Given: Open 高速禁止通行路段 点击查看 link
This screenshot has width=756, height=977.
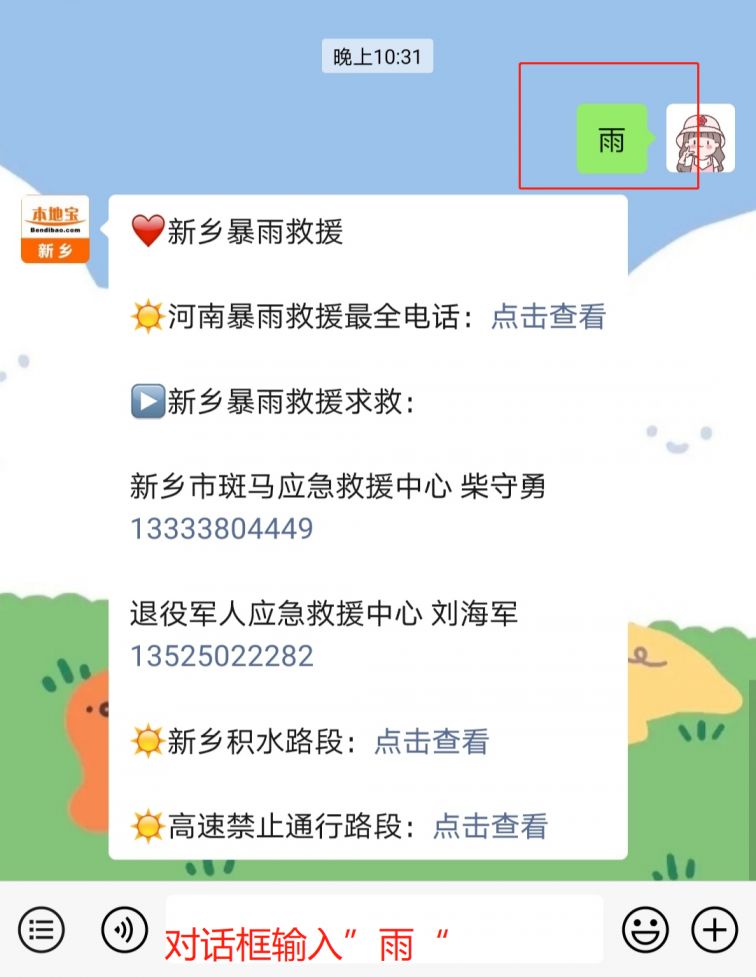Looking at the screenshot, I should 490,827.
